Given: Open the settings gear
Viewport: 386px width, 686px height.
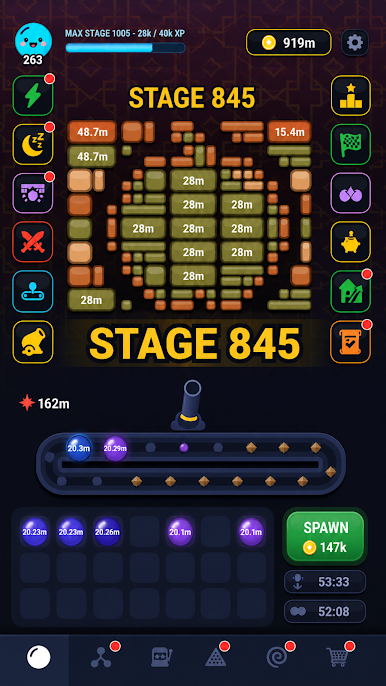Looking at the screenshot, I should point(354,42).
